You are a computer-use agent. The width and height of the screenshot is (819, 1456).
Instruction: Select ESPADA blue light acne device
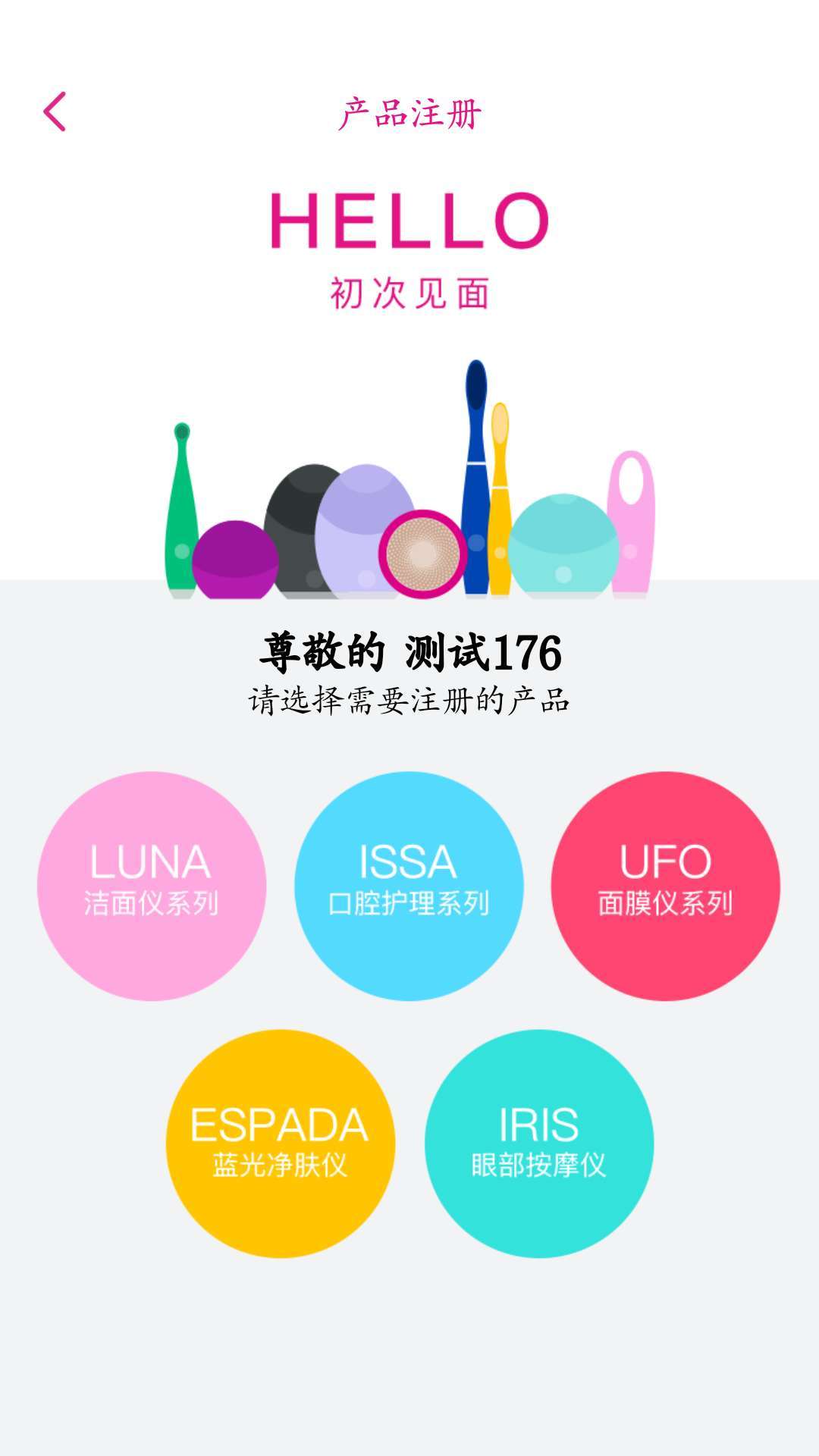280,1143
